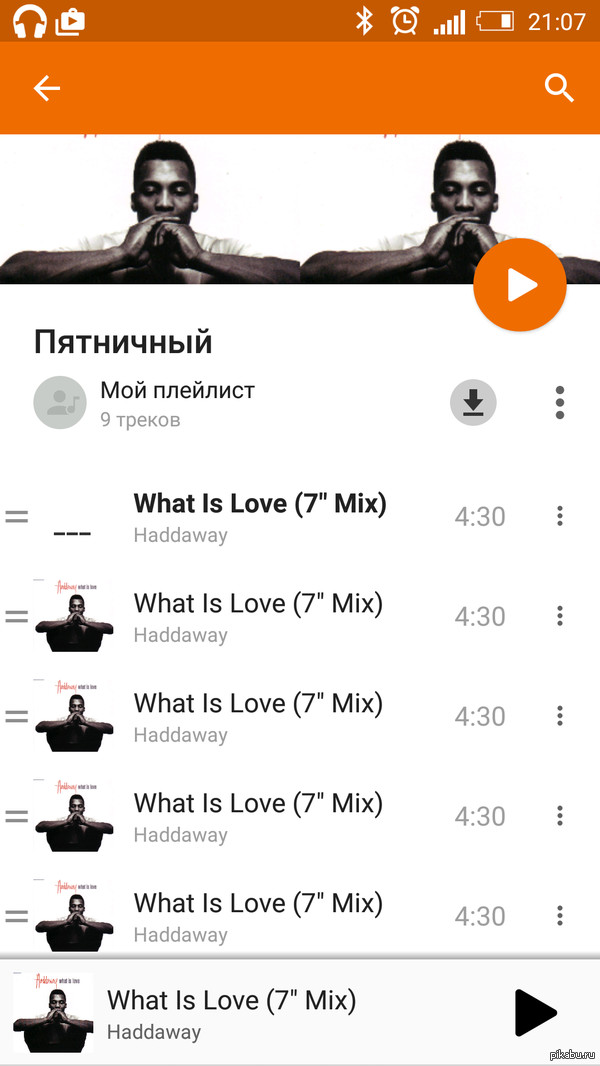Open the playlist overflow menu
Screen dimensions: 600x1066
coord(560,402)
